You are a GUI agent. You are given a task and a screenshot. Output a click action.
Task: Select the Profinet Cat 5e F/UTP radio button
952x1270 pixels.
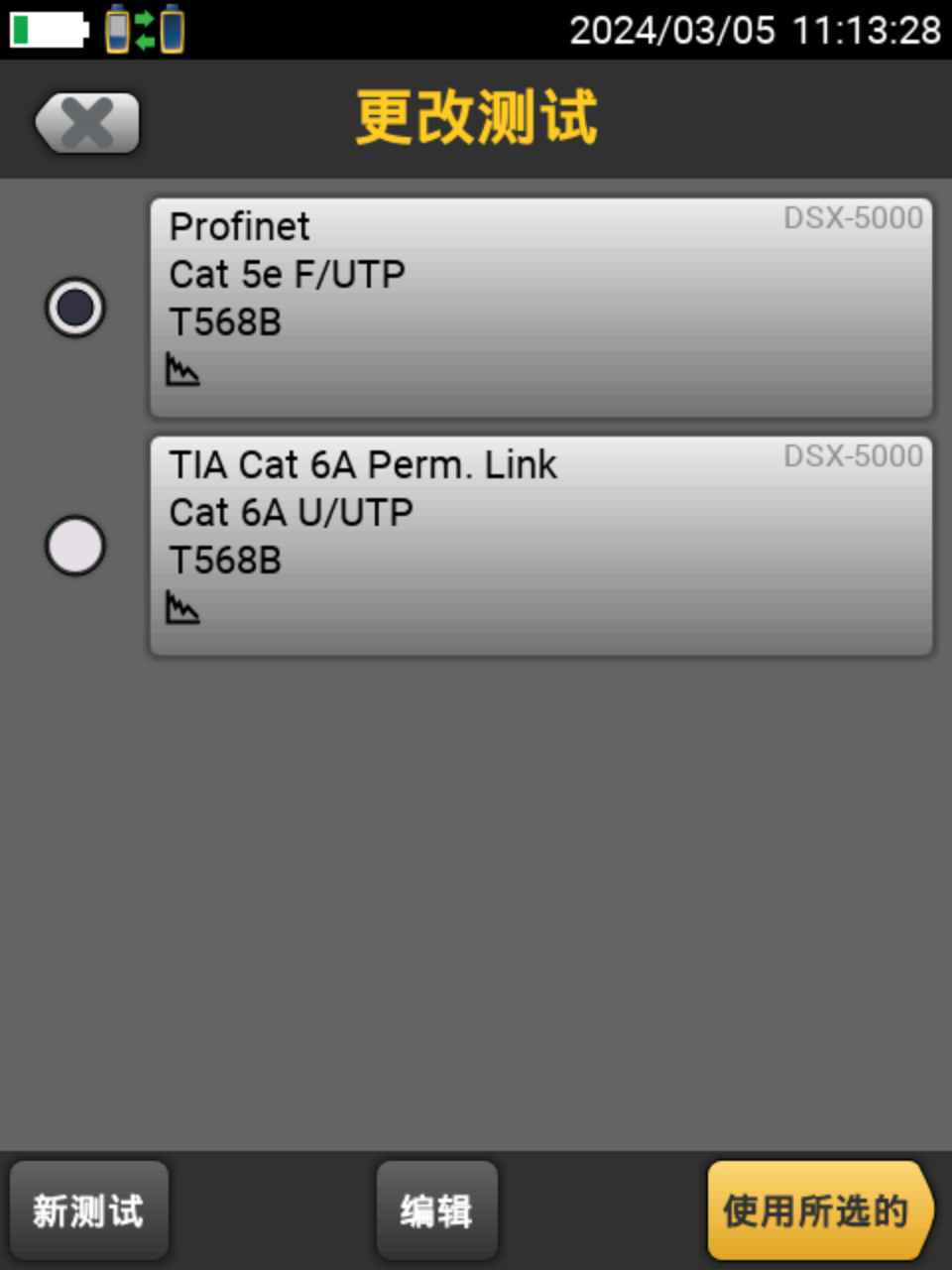(75, 307)
